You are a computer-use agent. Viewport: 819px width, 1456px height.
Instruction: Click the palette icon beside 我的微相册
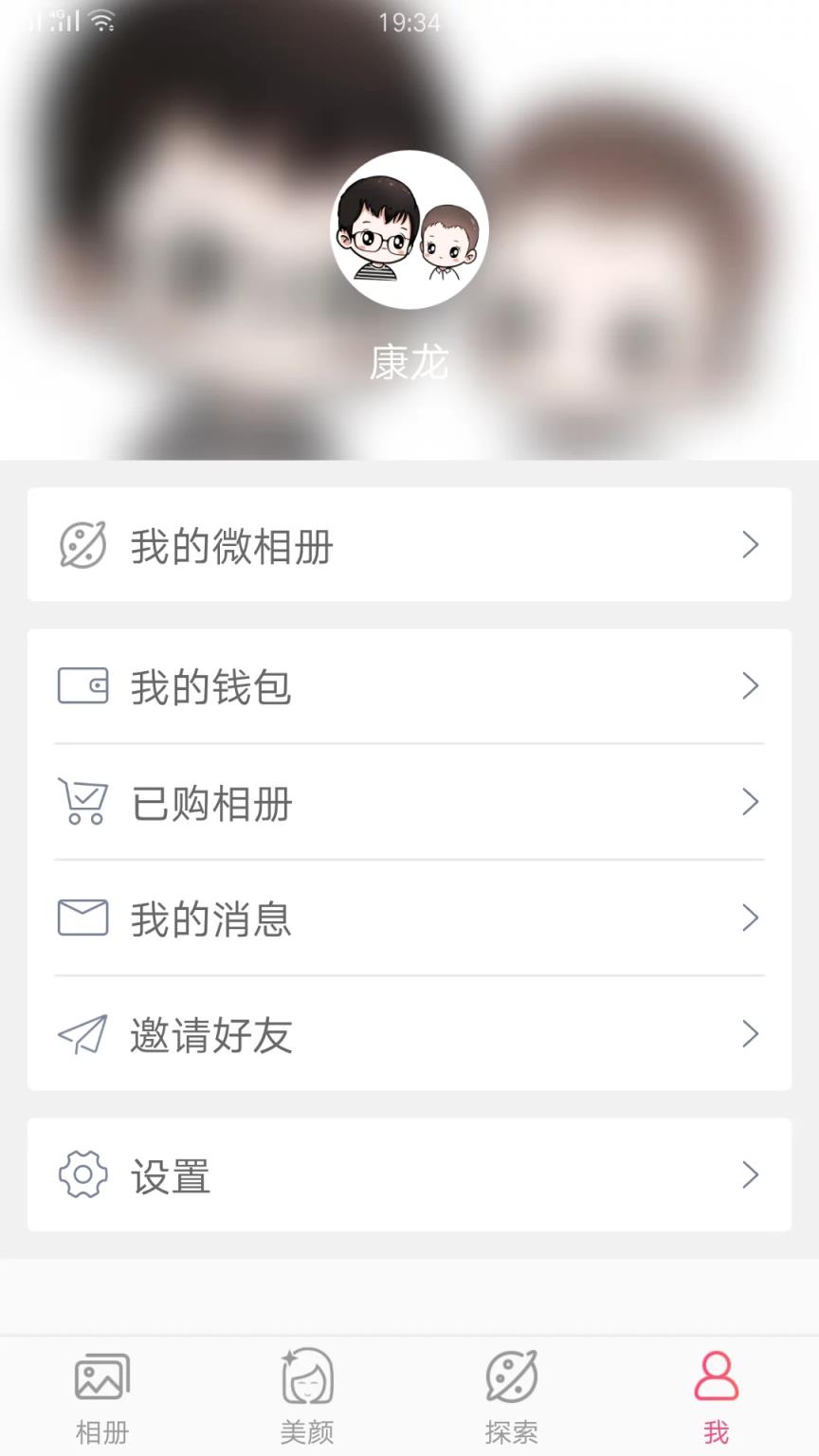pos(82,545)
